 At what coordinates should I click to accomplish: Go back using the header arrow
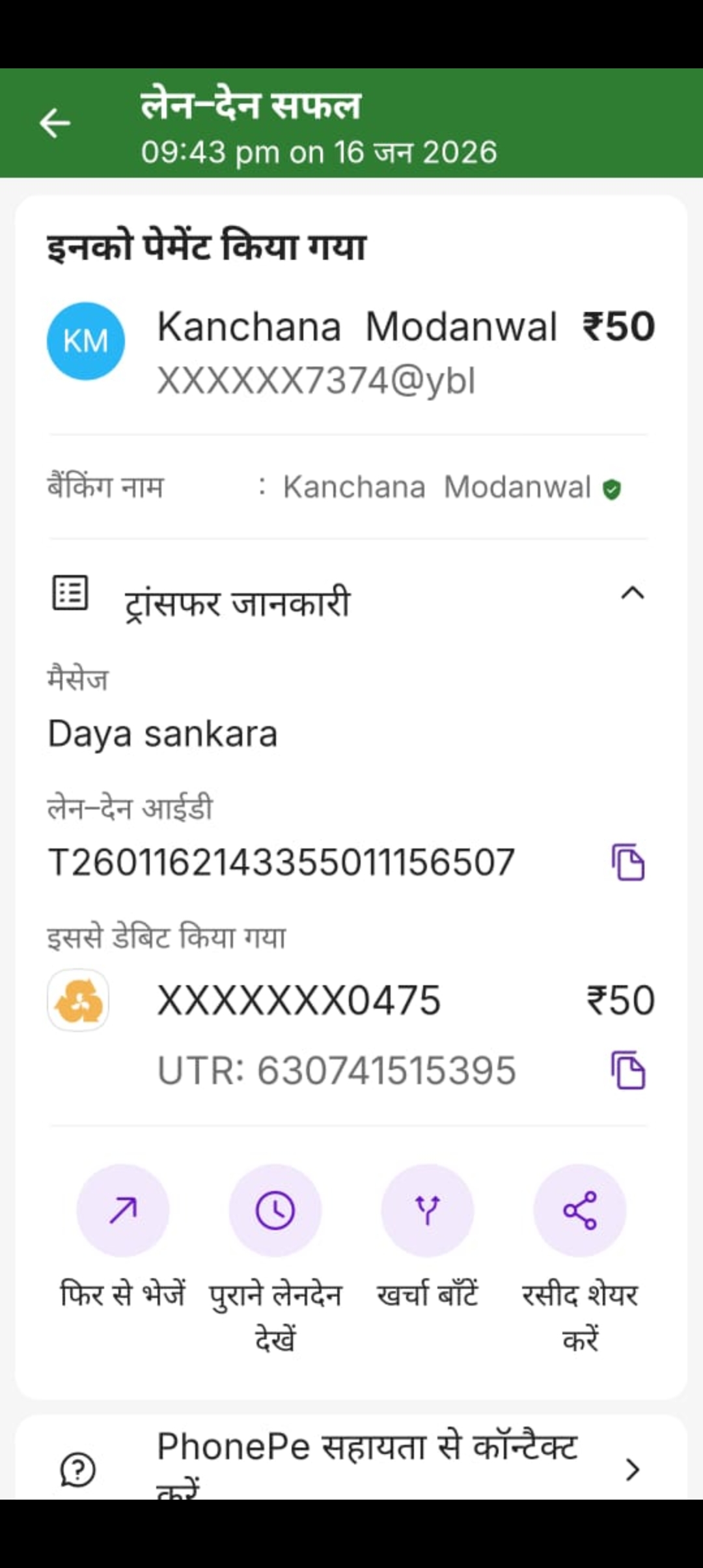point(55,123)
